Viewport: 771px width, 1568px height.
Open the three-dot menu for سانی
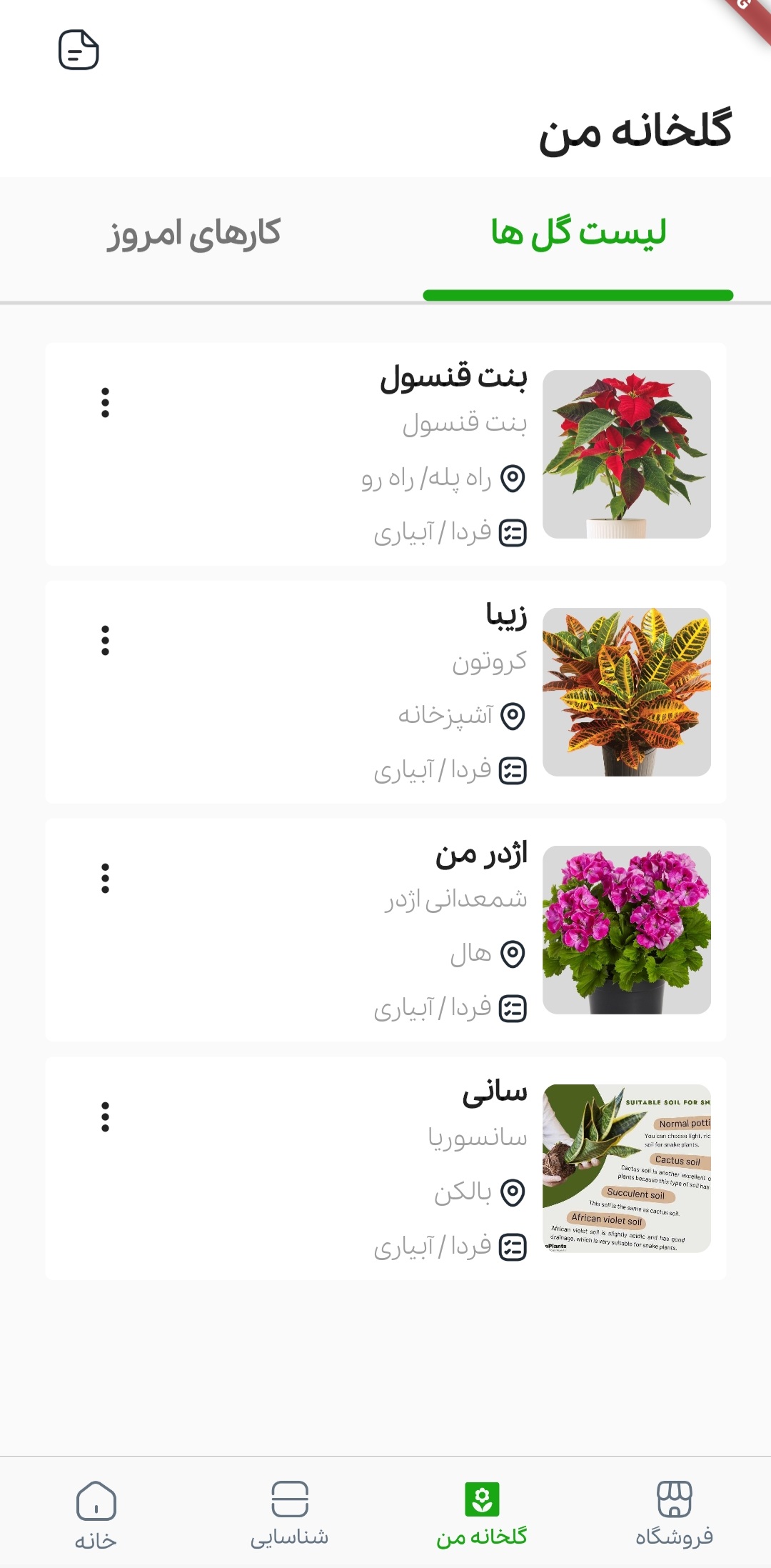(106, 1117)
